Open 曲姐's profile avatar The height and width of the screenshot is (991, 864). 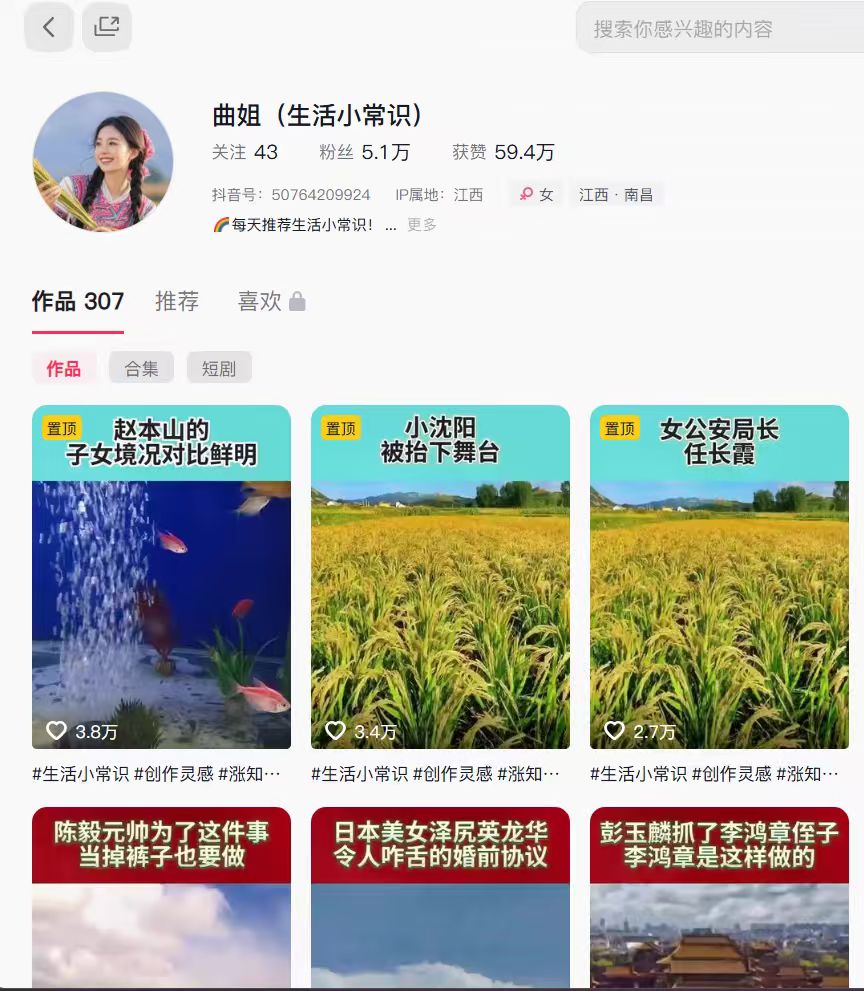click(103, 163)
